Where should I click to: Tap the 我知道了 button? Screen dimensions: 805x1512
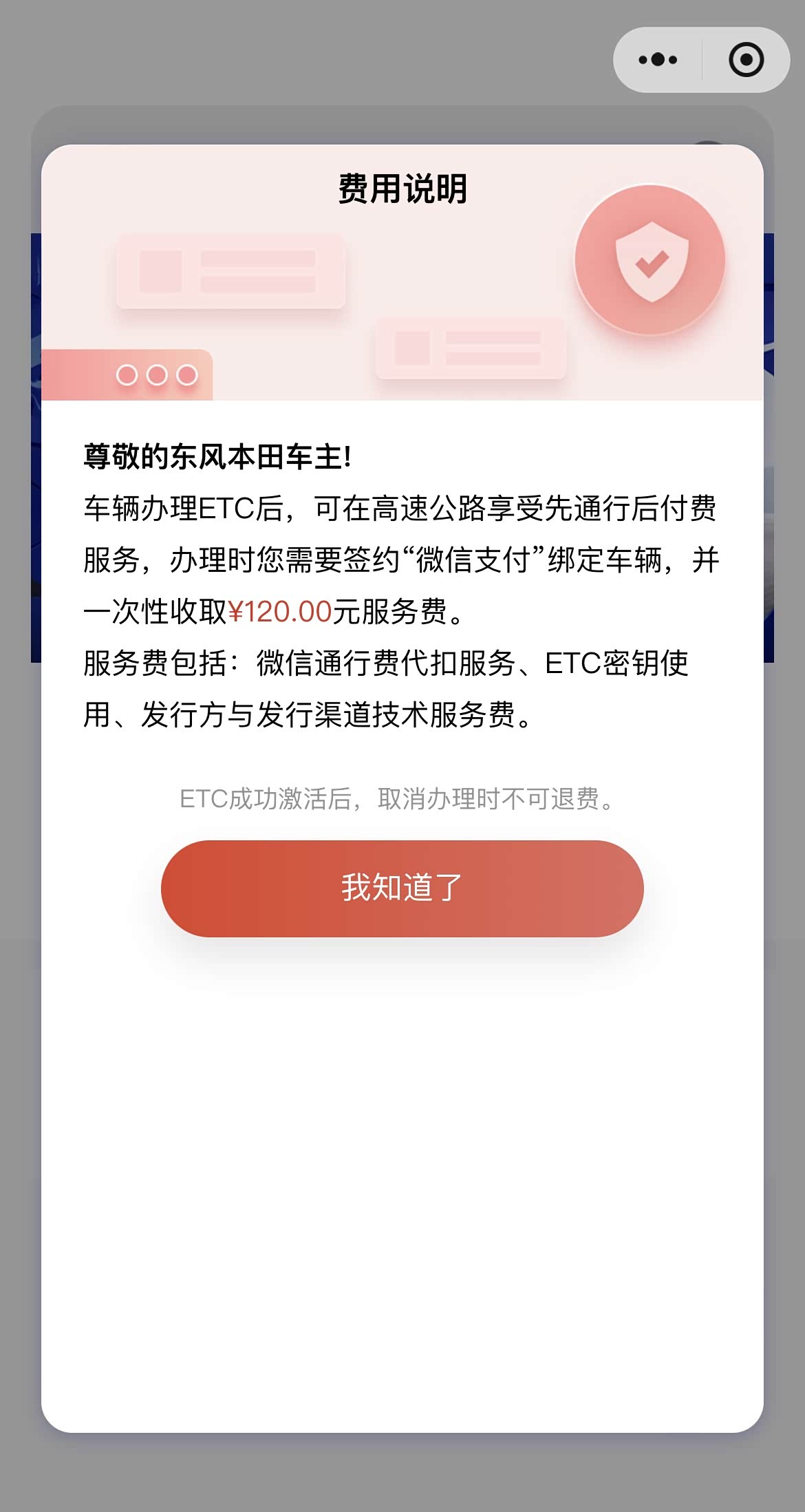(402, 888)
